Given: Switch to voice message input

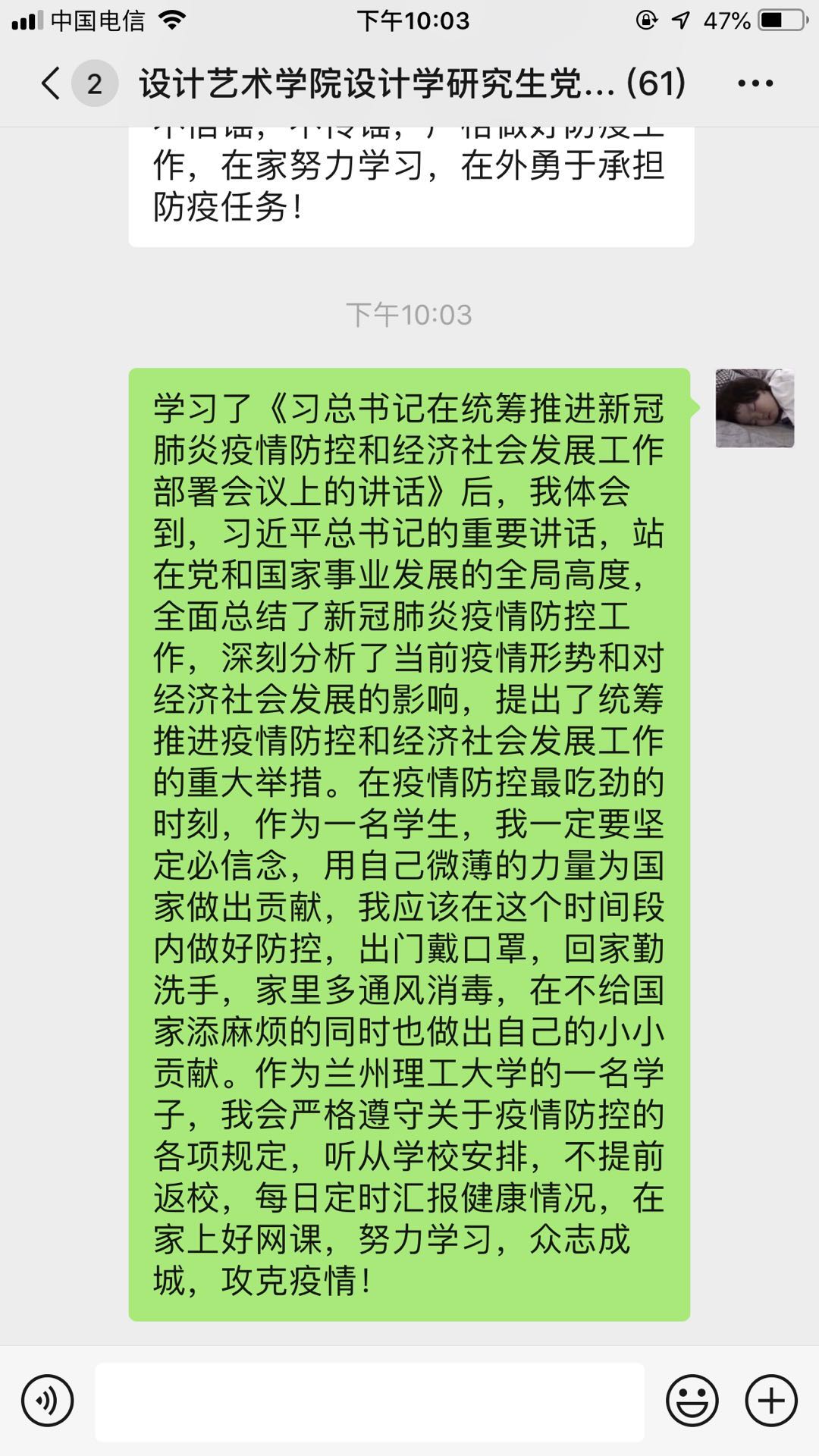Looking at the screenshot, I should tap(47, 1401).
